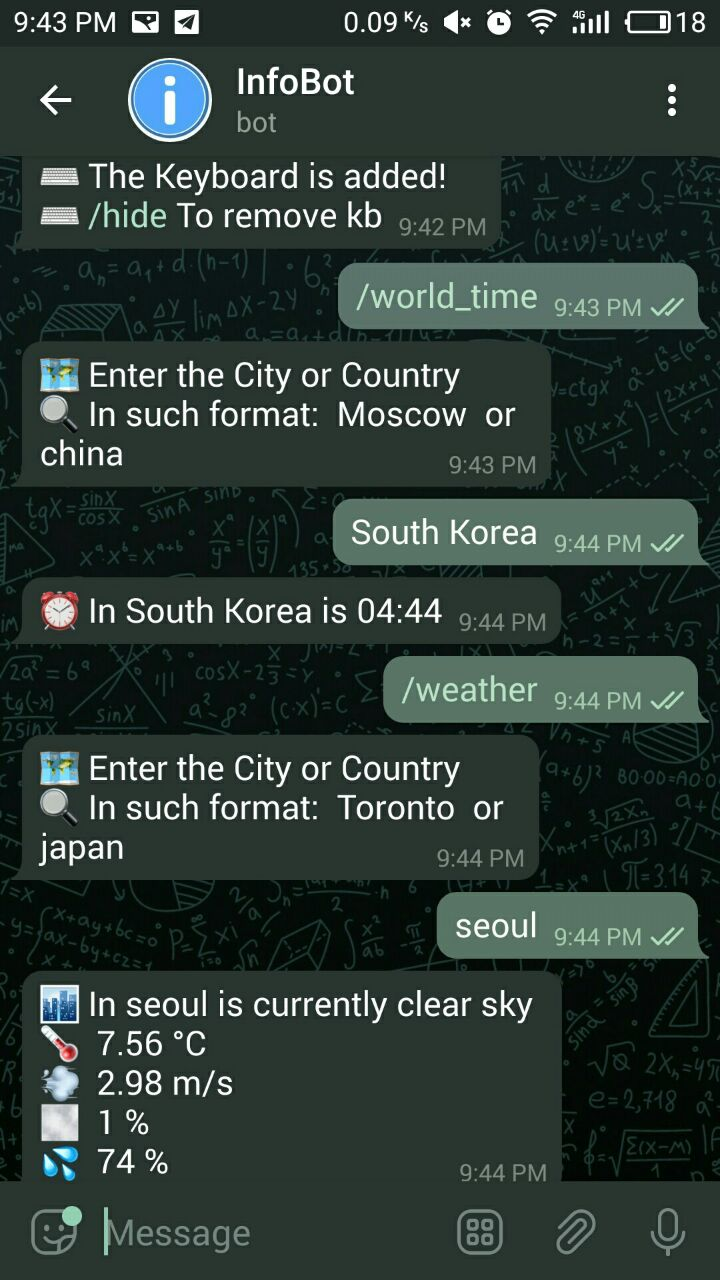
Task: Tap the /hide command link
Action: [127, 216]
